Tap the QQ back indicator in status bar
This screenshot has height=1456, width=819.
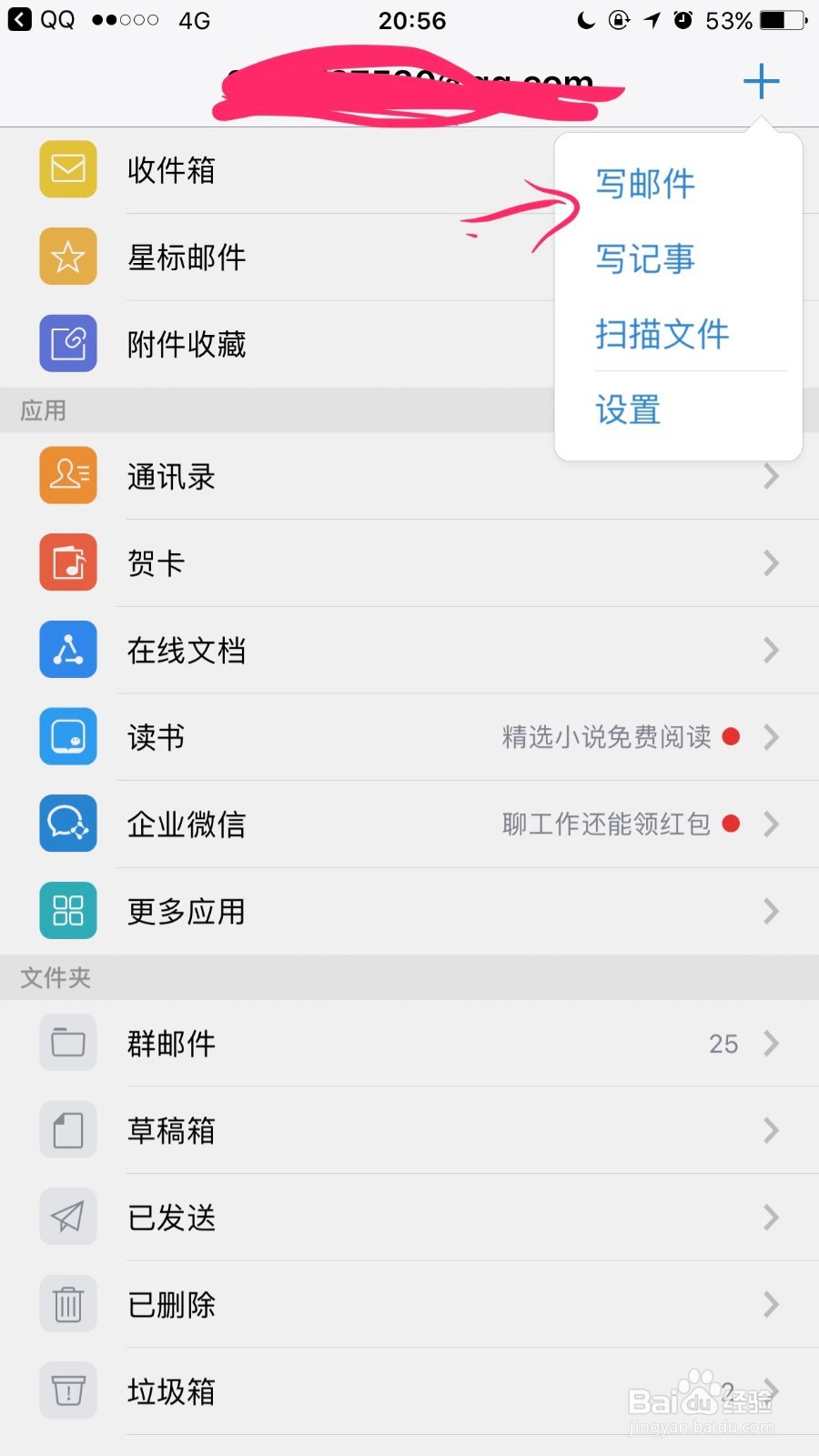36,20
